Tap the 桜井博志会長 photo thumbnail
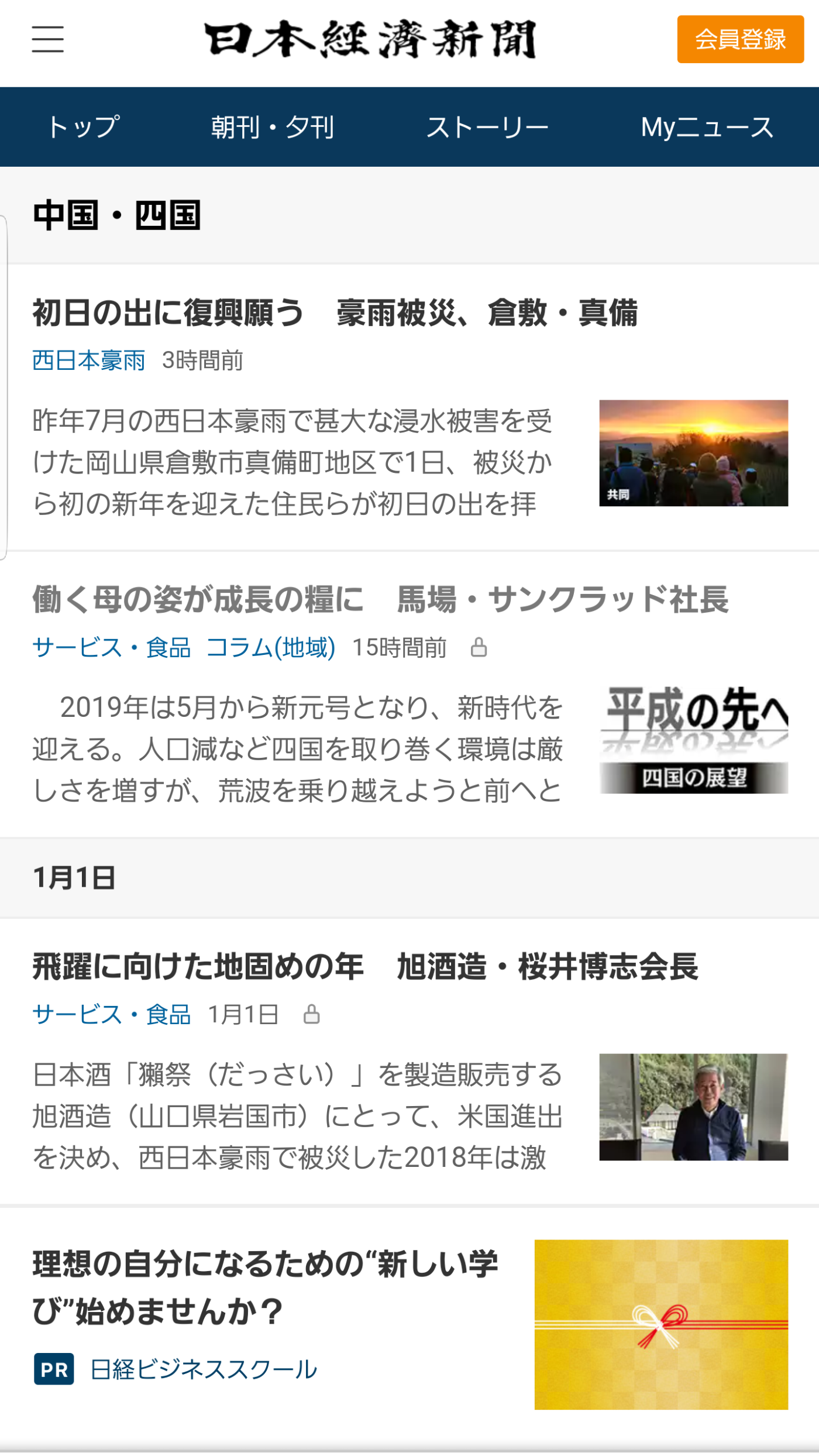This screenshot has height=1456, width=819. click(693, 1107)
